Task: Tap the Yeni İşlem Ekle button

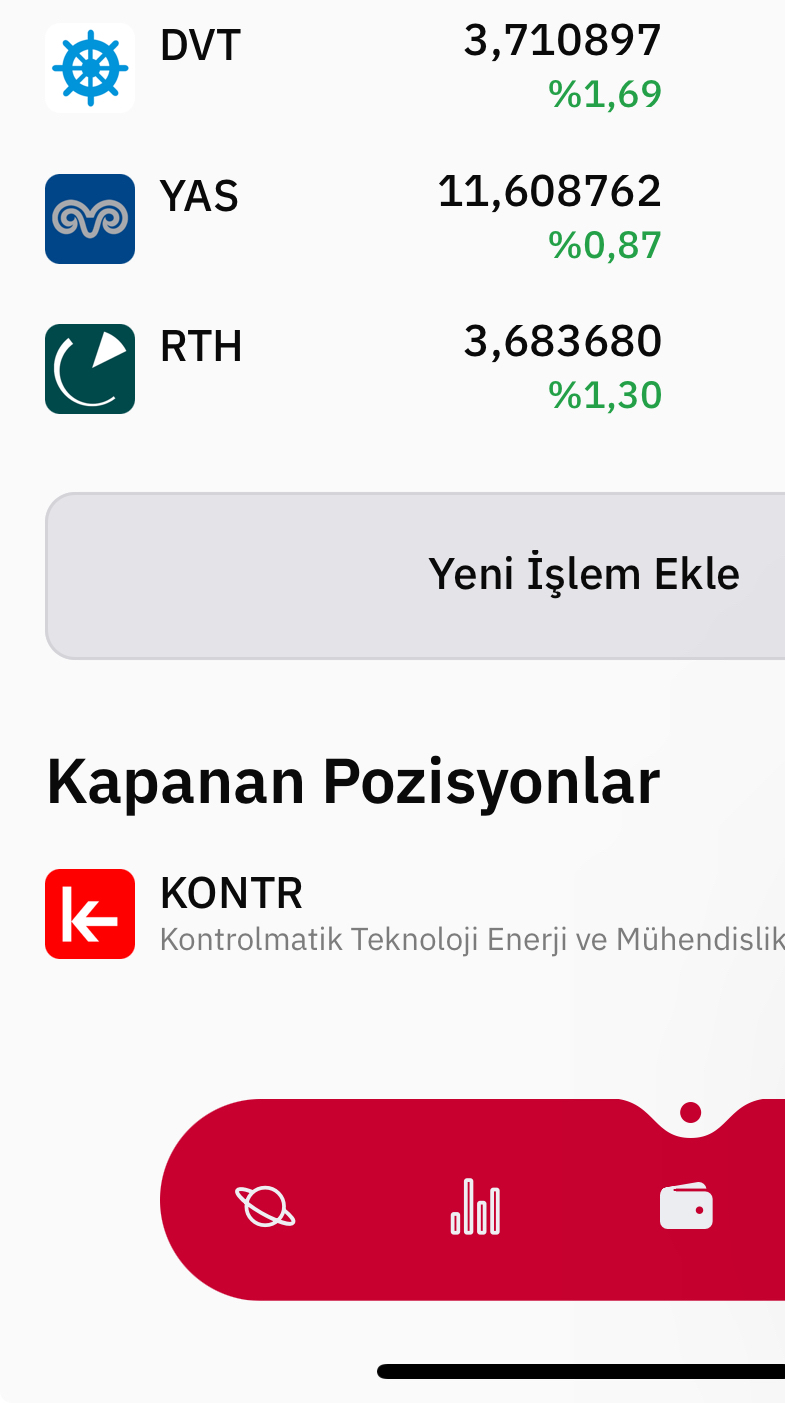Action: tap(500, 575)
